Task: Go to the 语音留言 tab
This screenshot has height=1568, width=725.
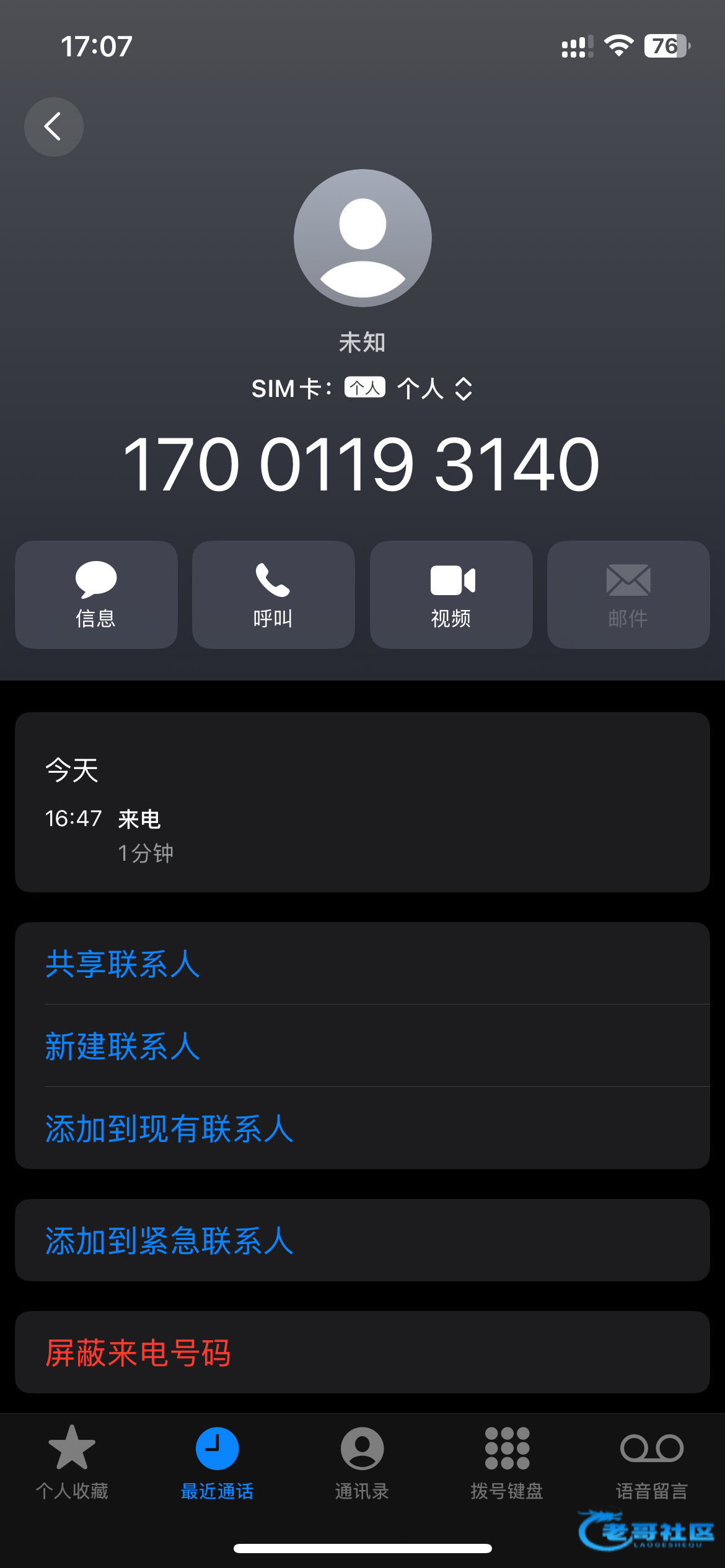Action: click(652, 1463)
